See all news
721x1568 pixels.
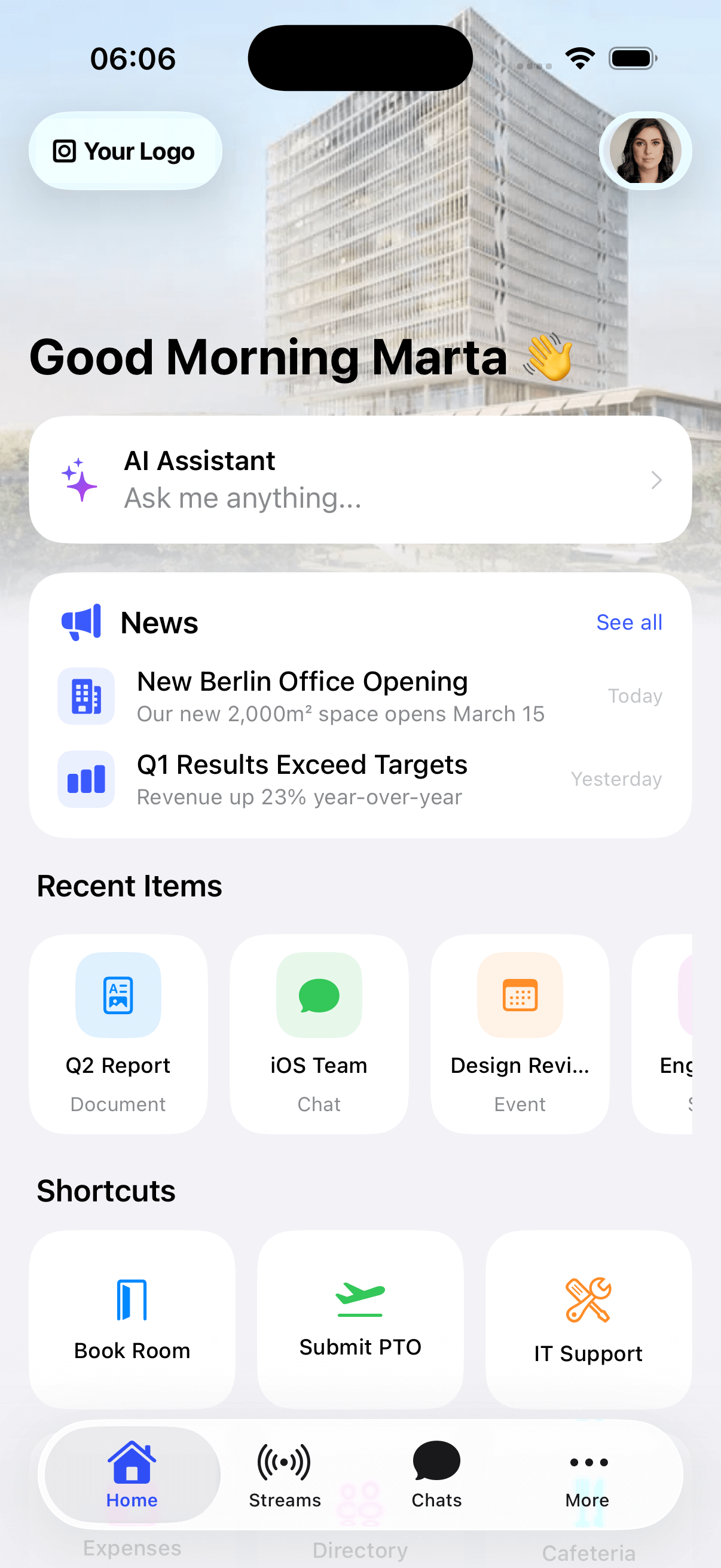point(628,622)
